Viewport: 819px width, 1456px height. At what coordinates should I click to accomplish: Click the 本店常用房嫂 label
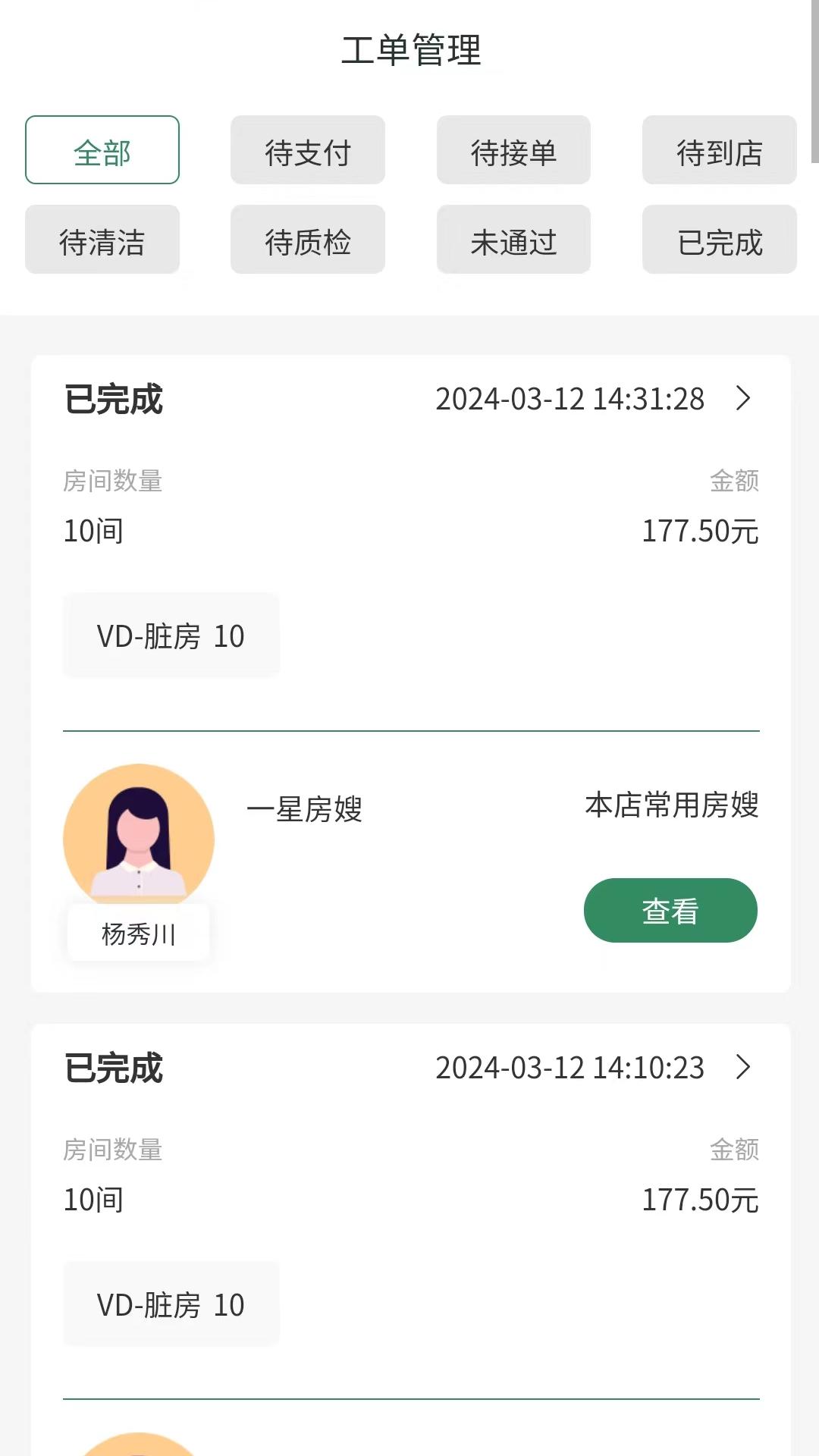[x=672, y=807]
